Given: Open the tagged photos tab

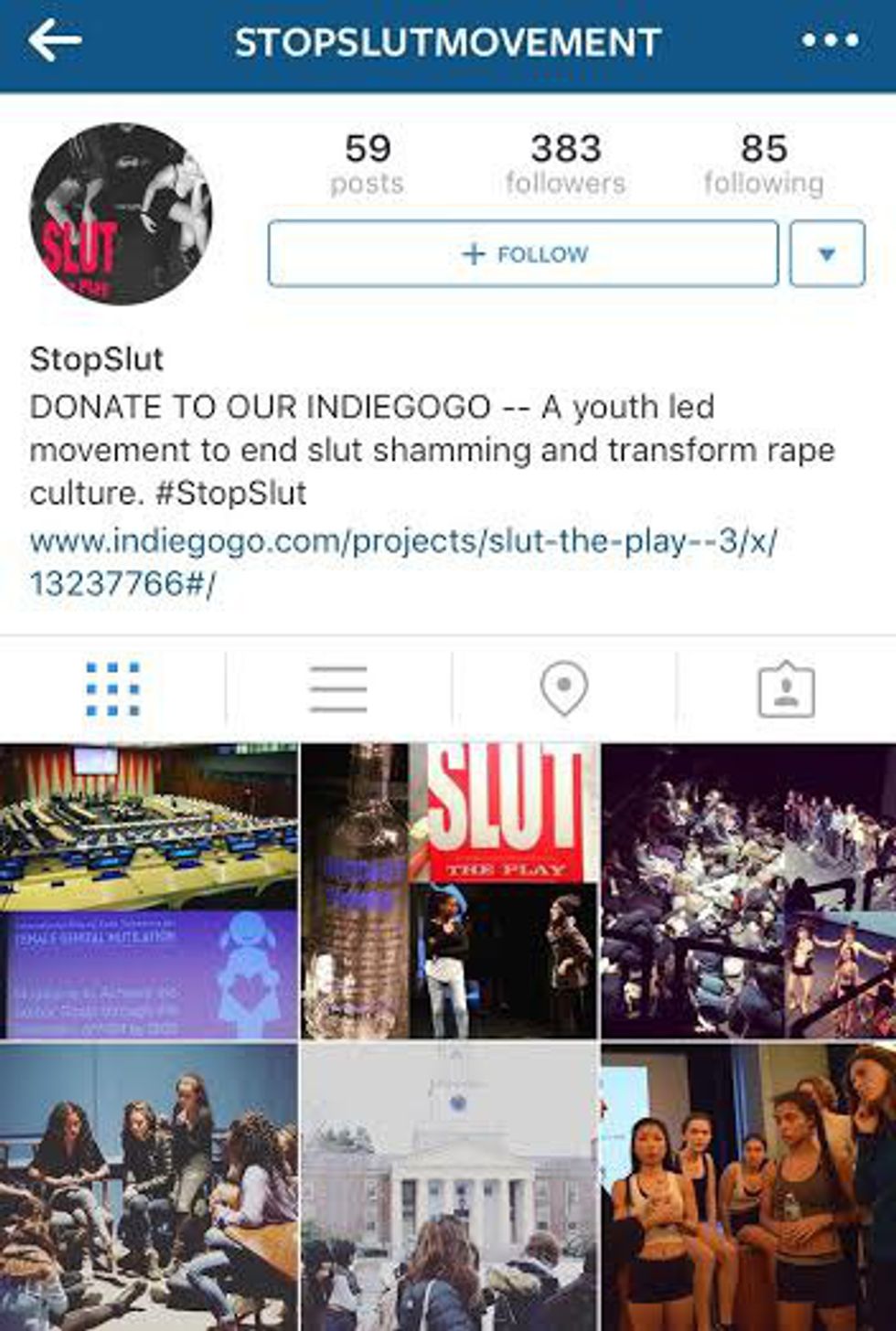Looking at the screenshot, I should 786,689.
